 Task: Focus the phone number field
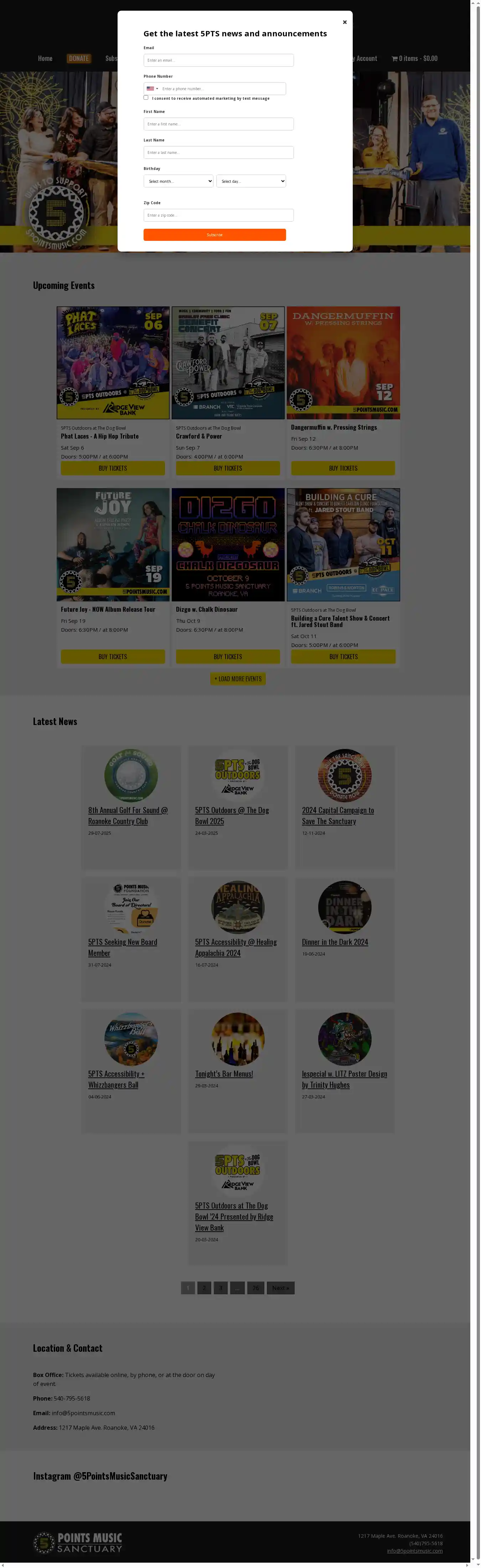(222, 89)
